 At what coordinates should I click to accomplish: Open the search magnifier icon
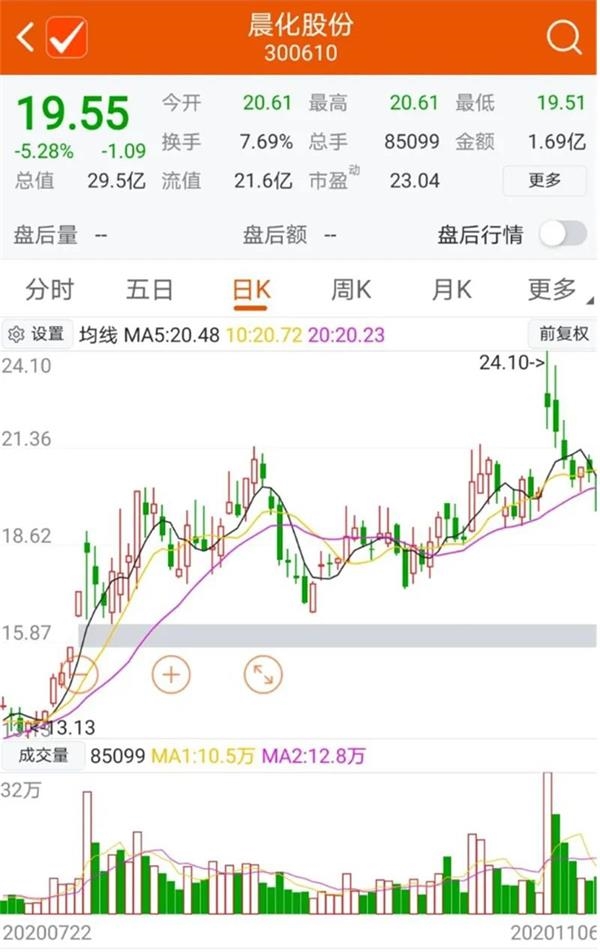pos(563,38)
